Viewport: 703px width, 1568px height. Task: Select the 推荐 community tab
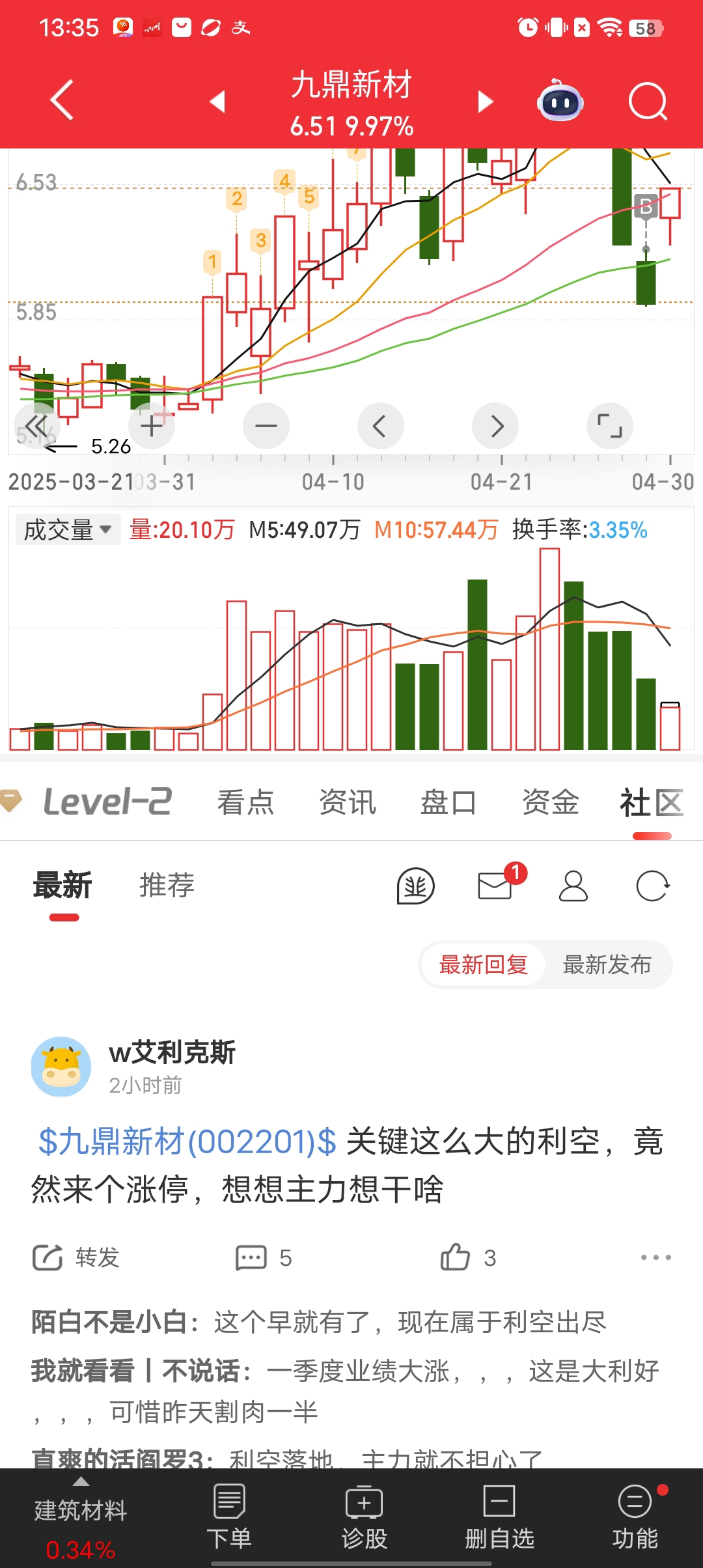click(167, 886)
